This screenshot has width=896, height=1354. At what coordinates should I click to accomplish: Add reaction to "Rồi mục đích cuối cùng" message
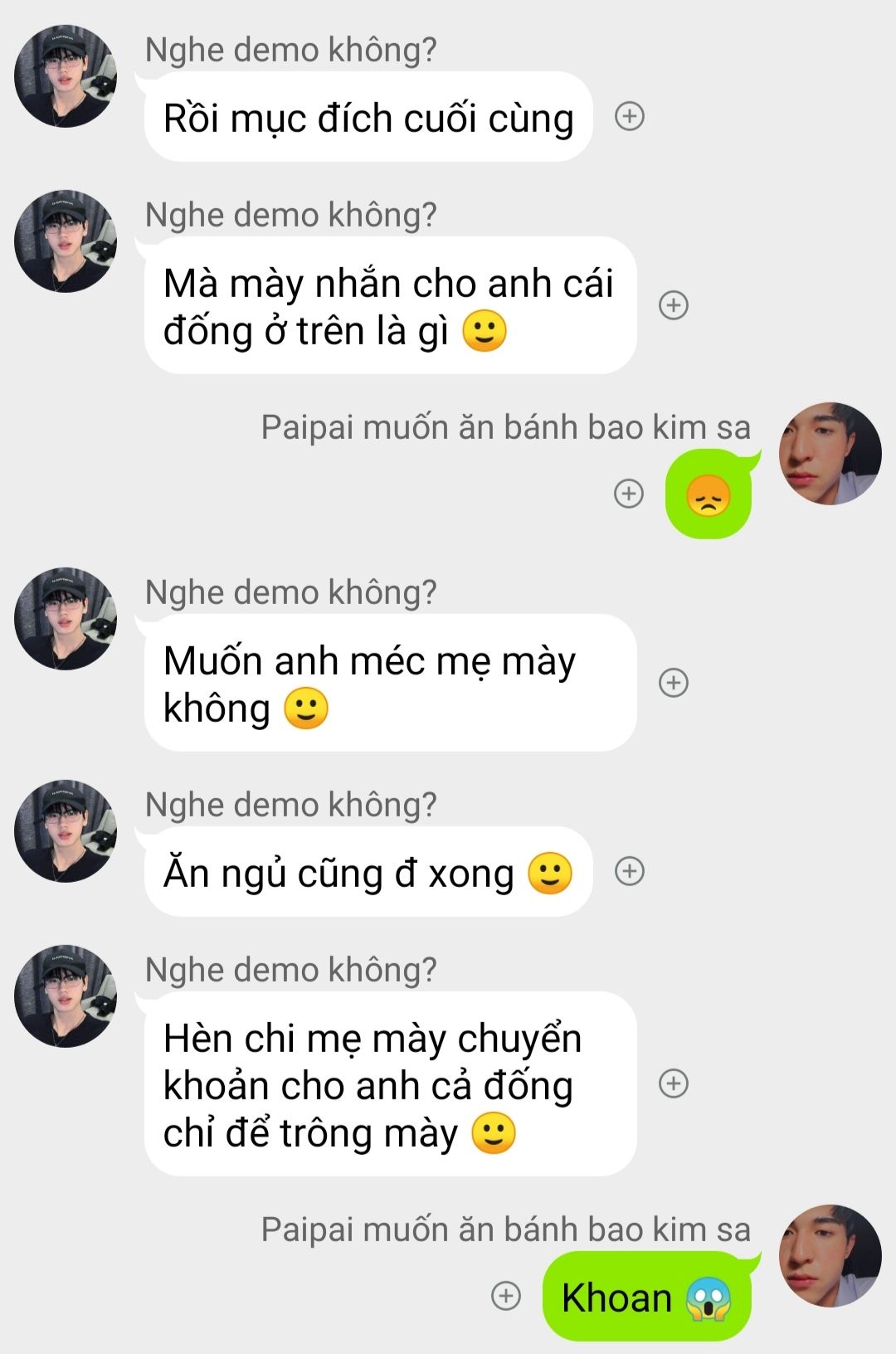(x=630, y=116)
